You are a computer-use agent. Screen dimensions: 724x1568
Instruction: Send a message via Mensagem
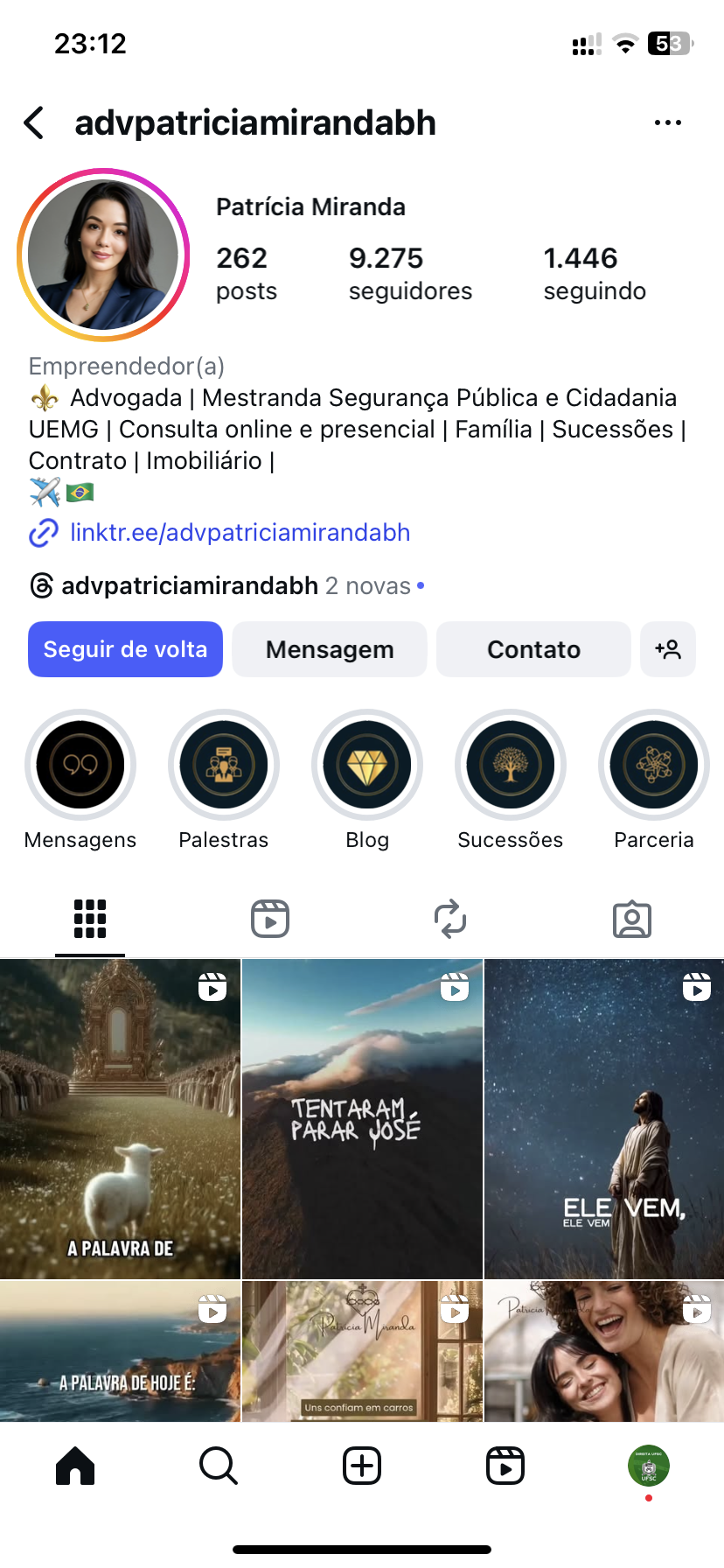pyautogui.click(x=330, y=649)
